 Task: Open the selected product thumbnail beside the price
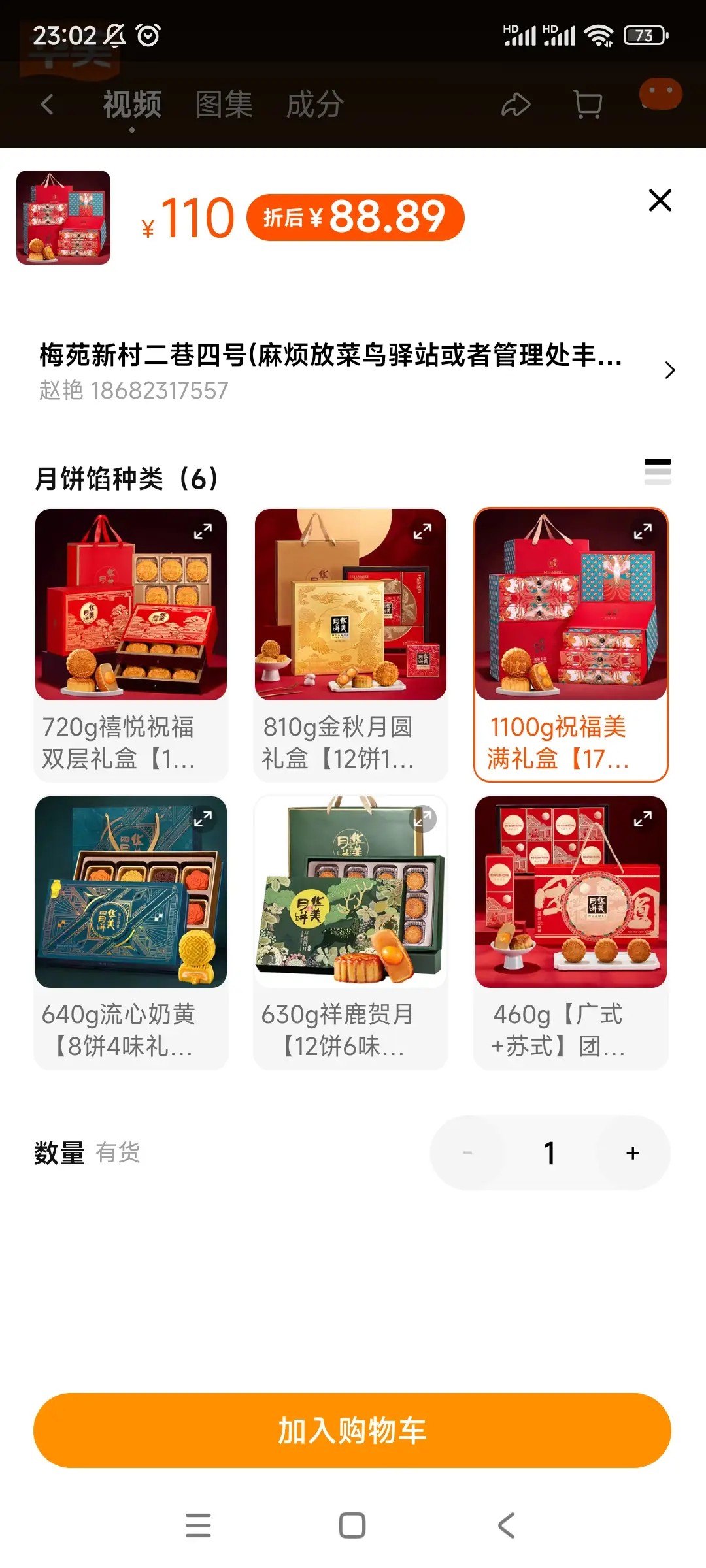[63, 218]
